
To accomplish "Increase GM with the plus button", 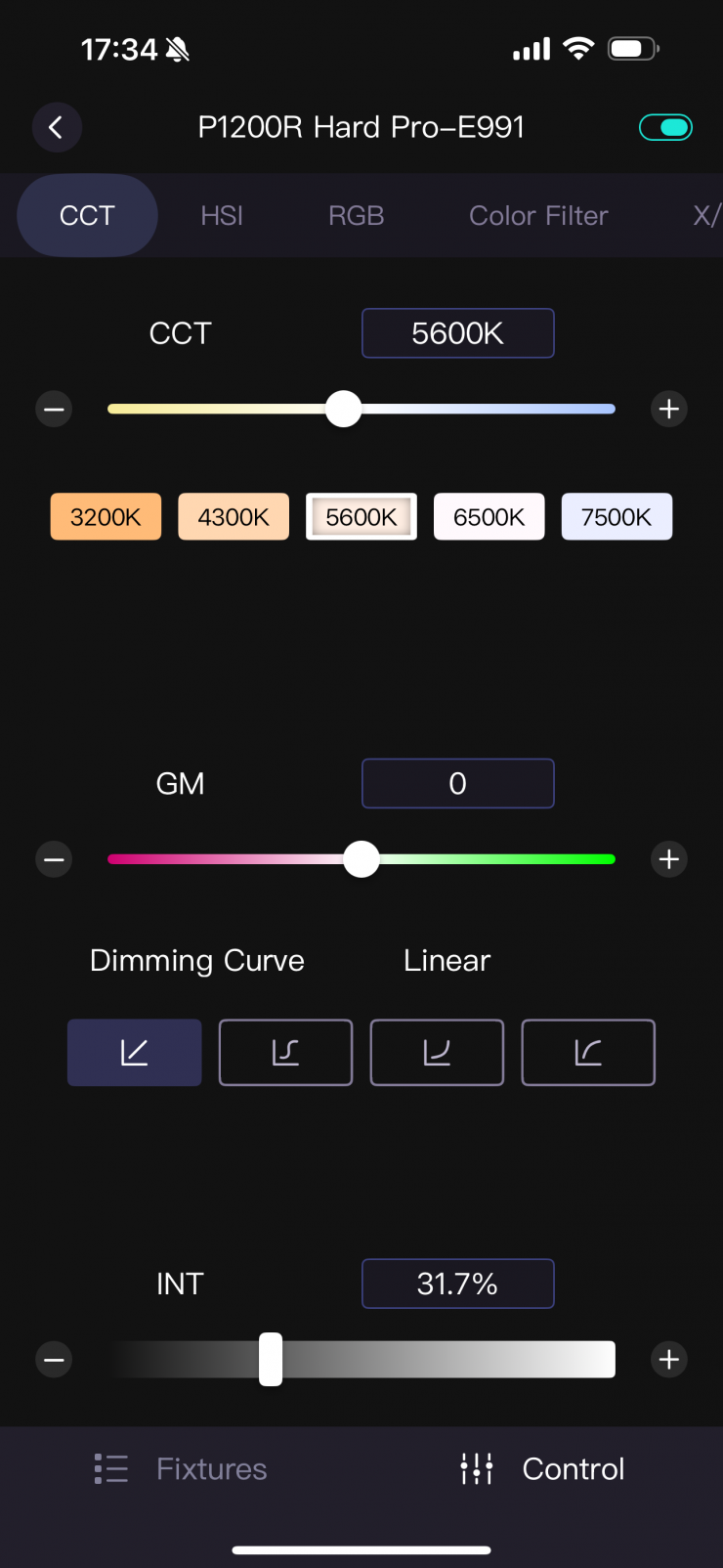I will (x=669, y=859).
